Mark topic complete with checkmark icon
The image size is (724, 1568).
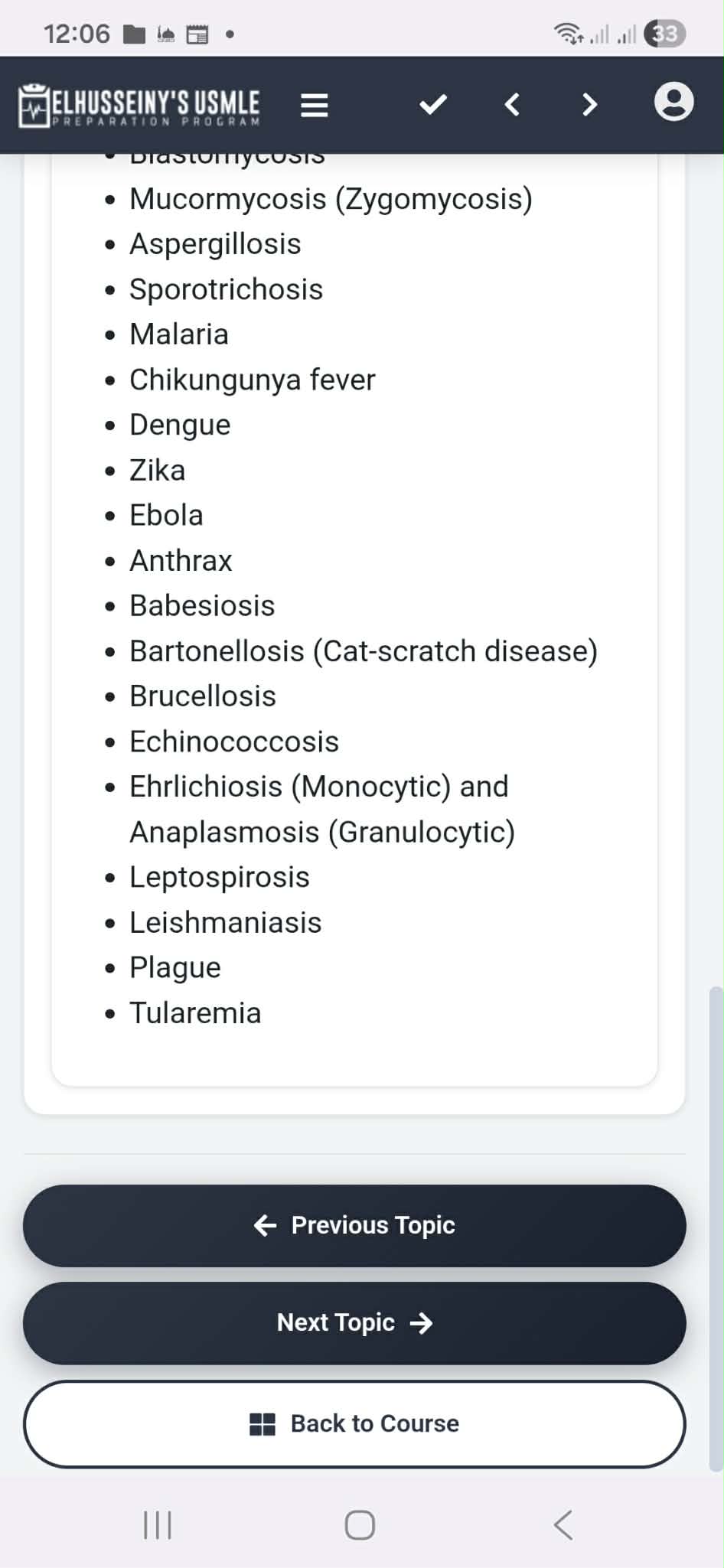433,104
